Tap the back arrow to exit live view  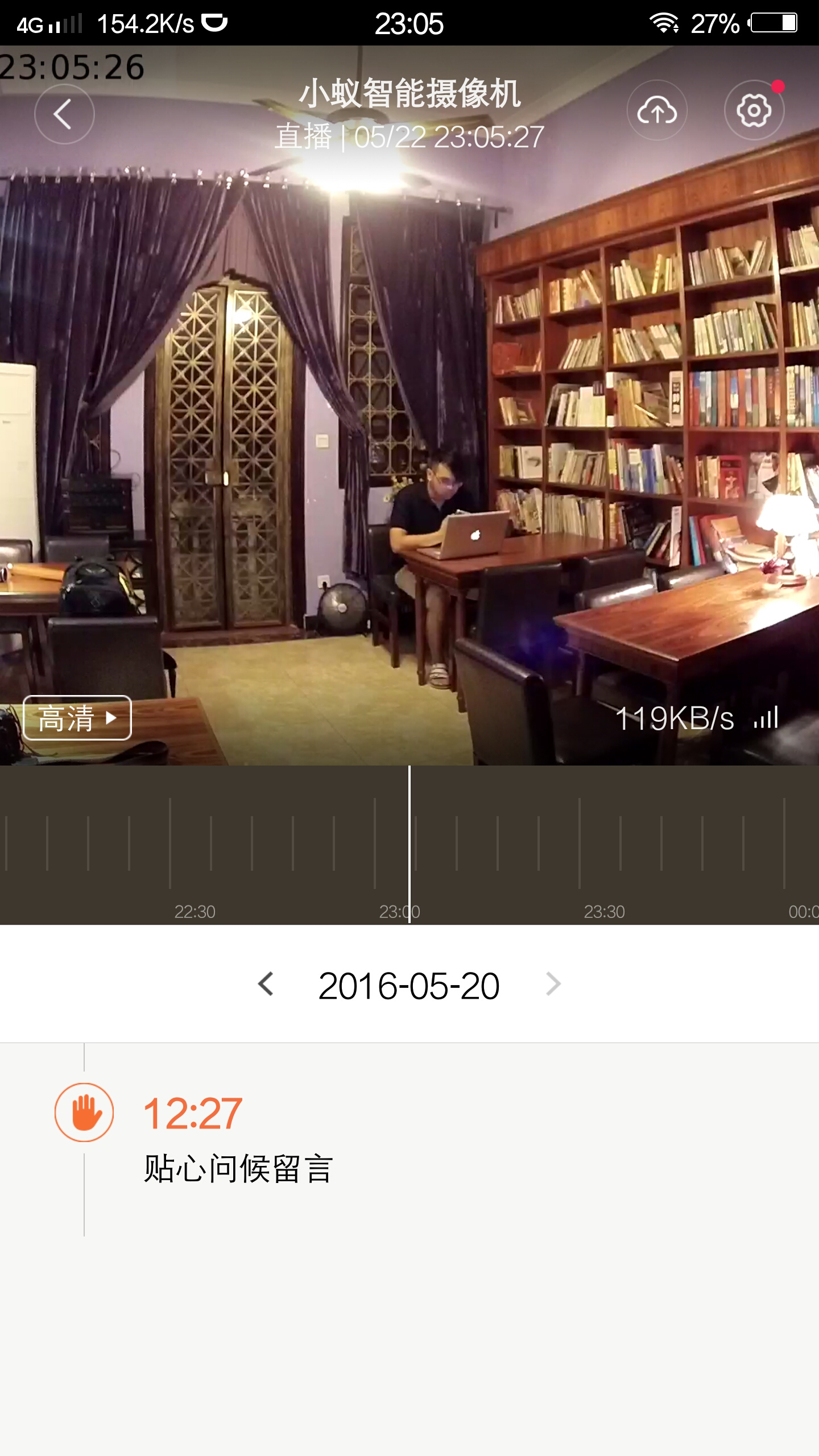click(x=64, y=113)
